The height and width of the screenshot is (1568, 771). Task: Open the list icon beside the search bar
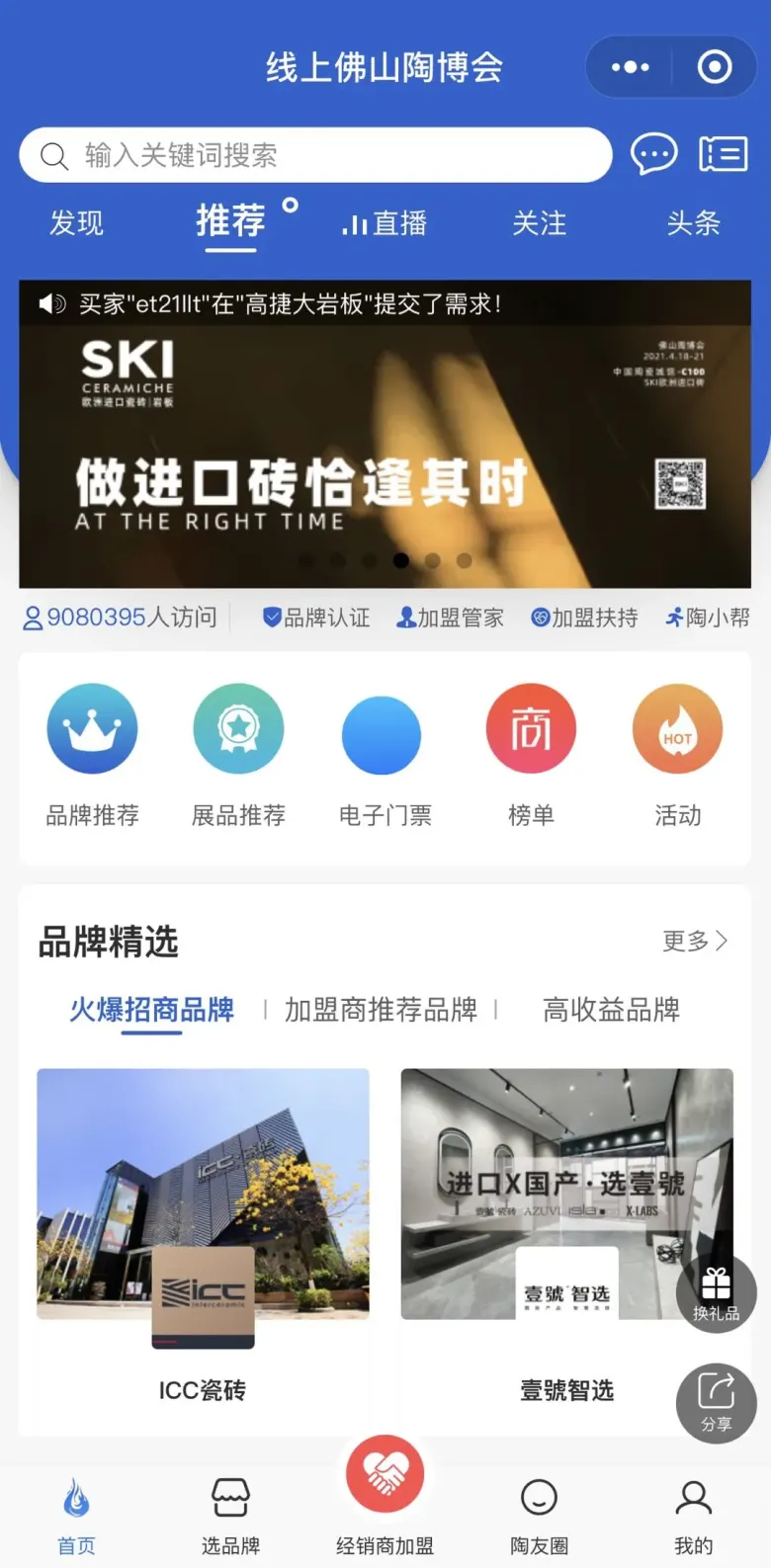pyautogui.click(x=724, y=155)
